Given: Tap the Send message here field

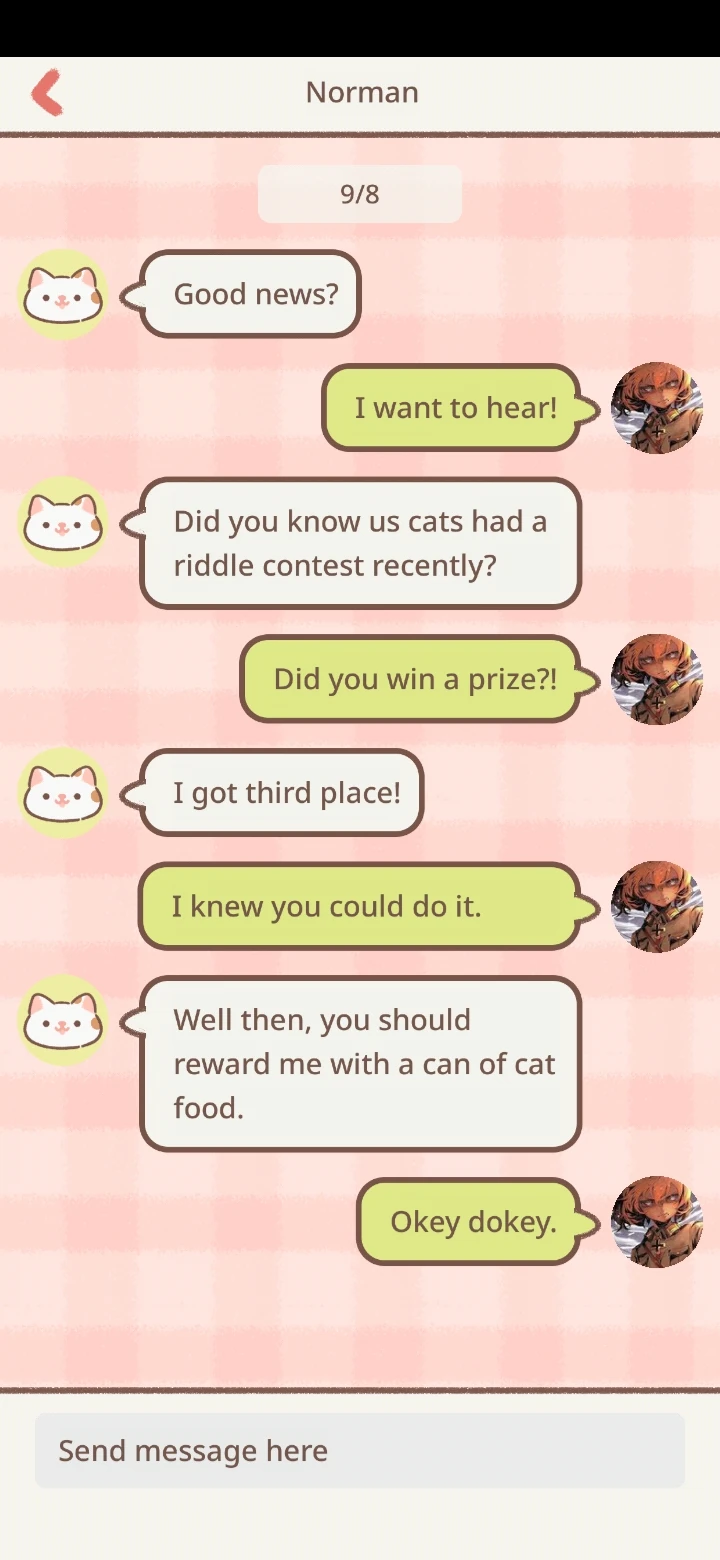Looking at the screenshot, I should click(360, 1450).
